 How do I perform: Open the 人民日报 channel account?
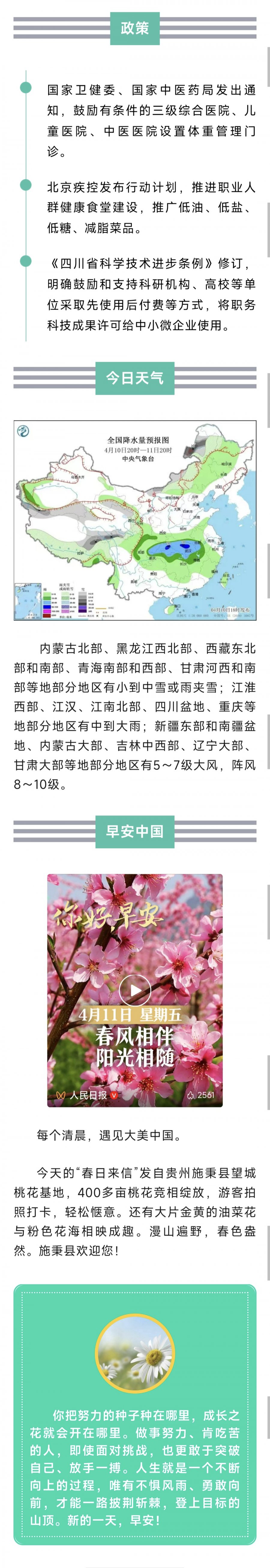tap(88, 1095)
